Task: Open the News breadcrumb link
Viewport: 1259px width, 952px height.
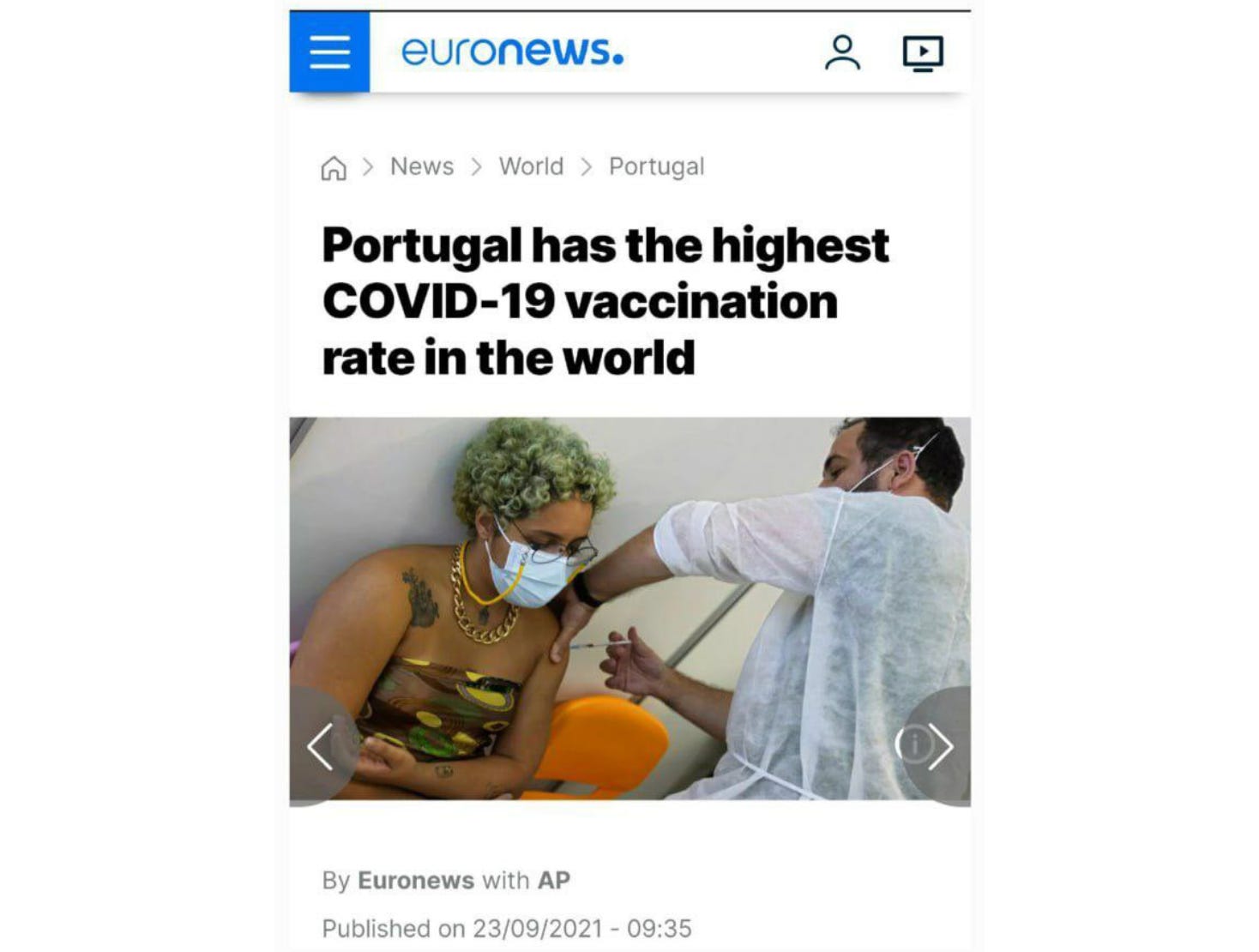Action: coord(421,166)
